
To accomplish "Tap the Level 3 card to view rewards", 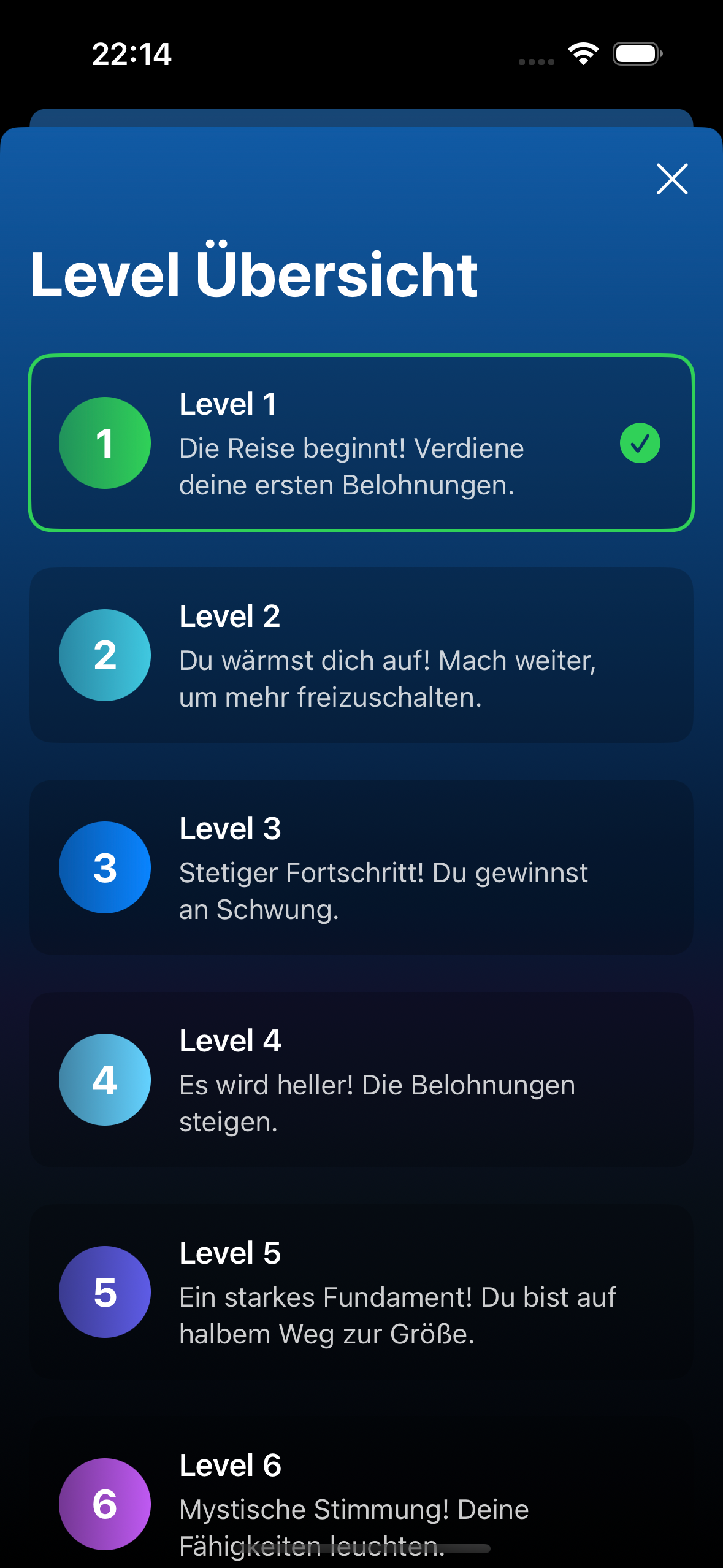I will pyautogui.click(x=362, y=867).
